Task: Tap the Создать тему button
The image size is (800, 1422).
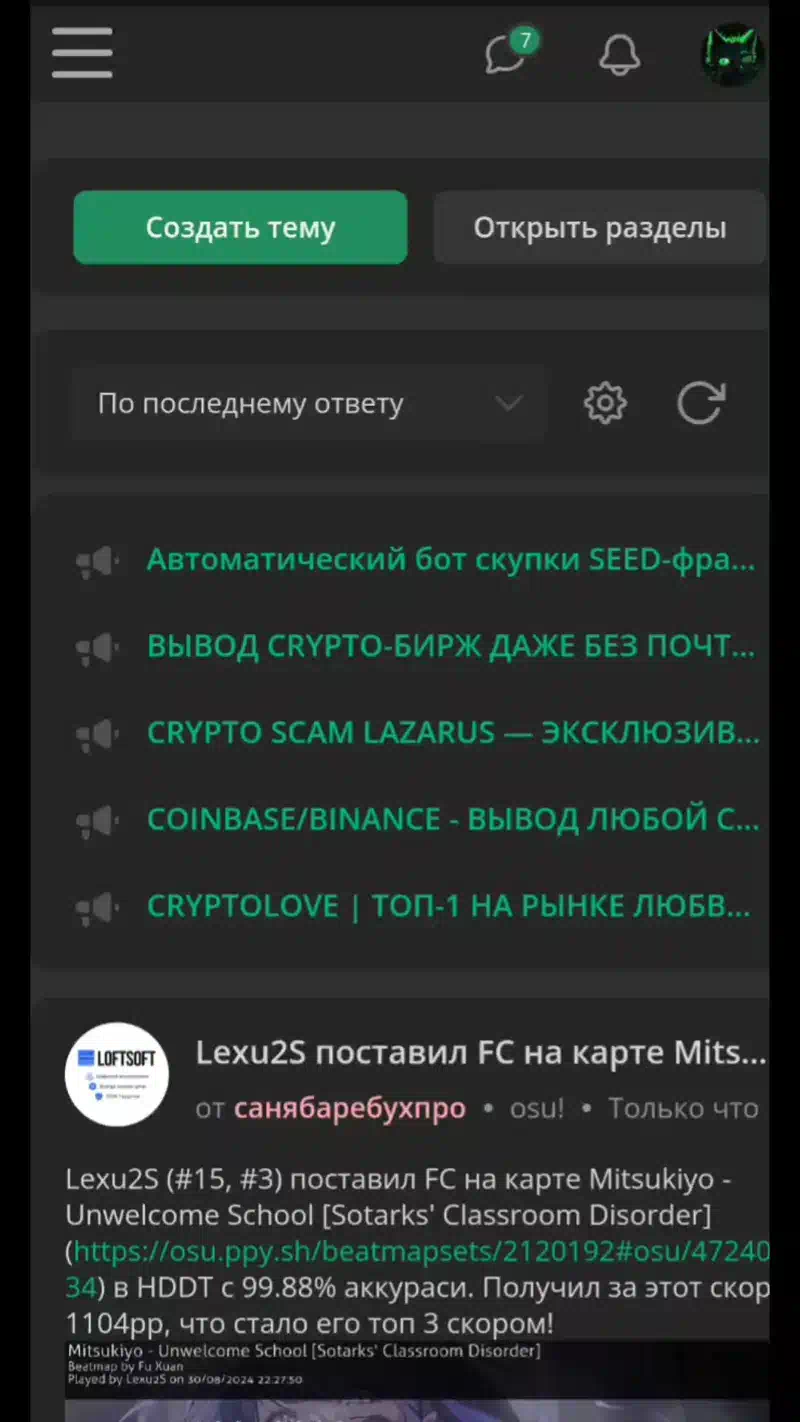Action: point(240,228)
